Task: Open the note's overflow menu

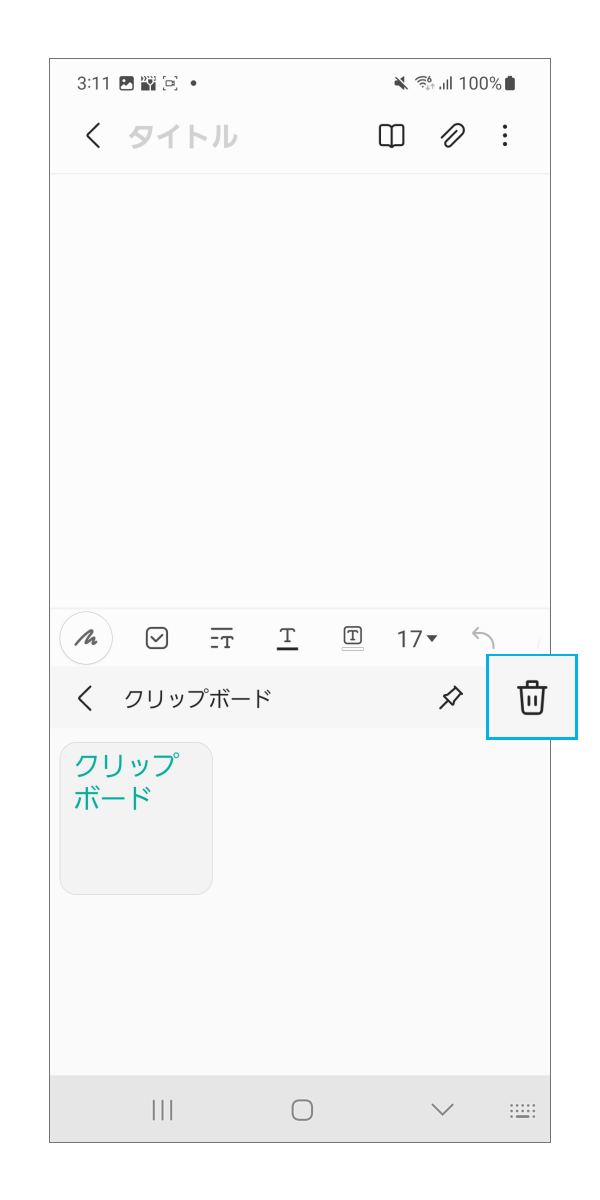Action: click(505, 136)
